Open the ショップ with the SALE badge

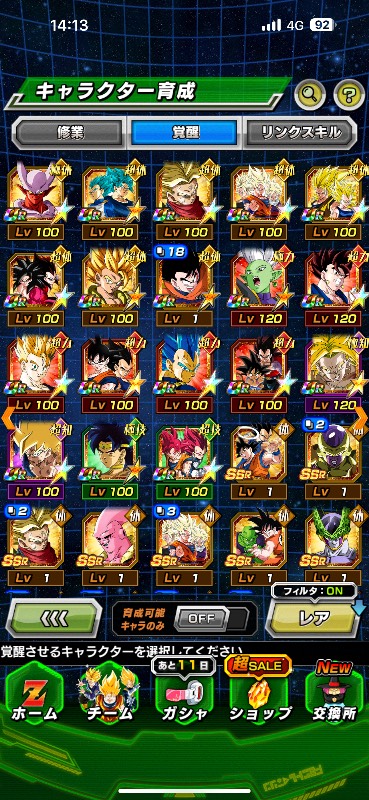coord(260,696)
